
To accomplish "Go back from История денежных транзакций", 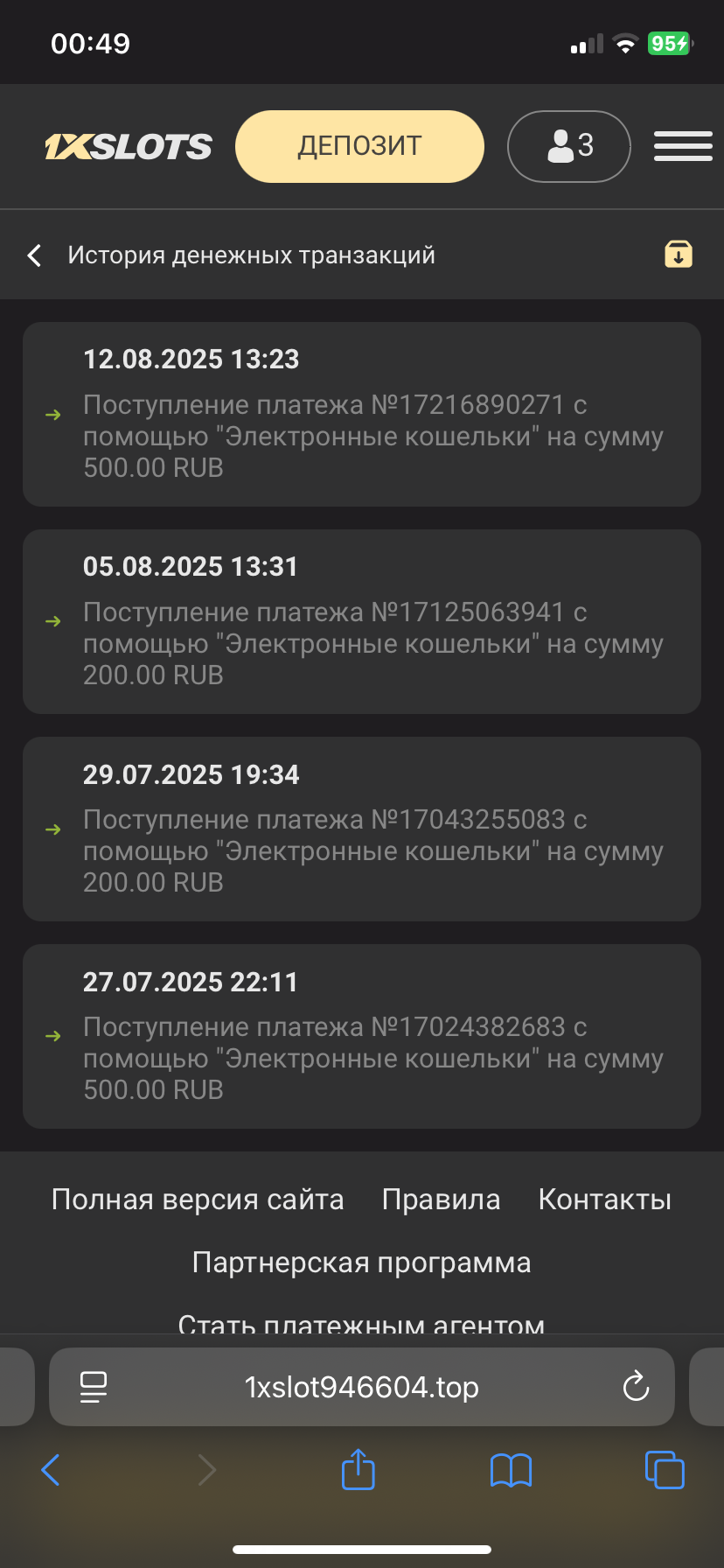I will [35, 255].
